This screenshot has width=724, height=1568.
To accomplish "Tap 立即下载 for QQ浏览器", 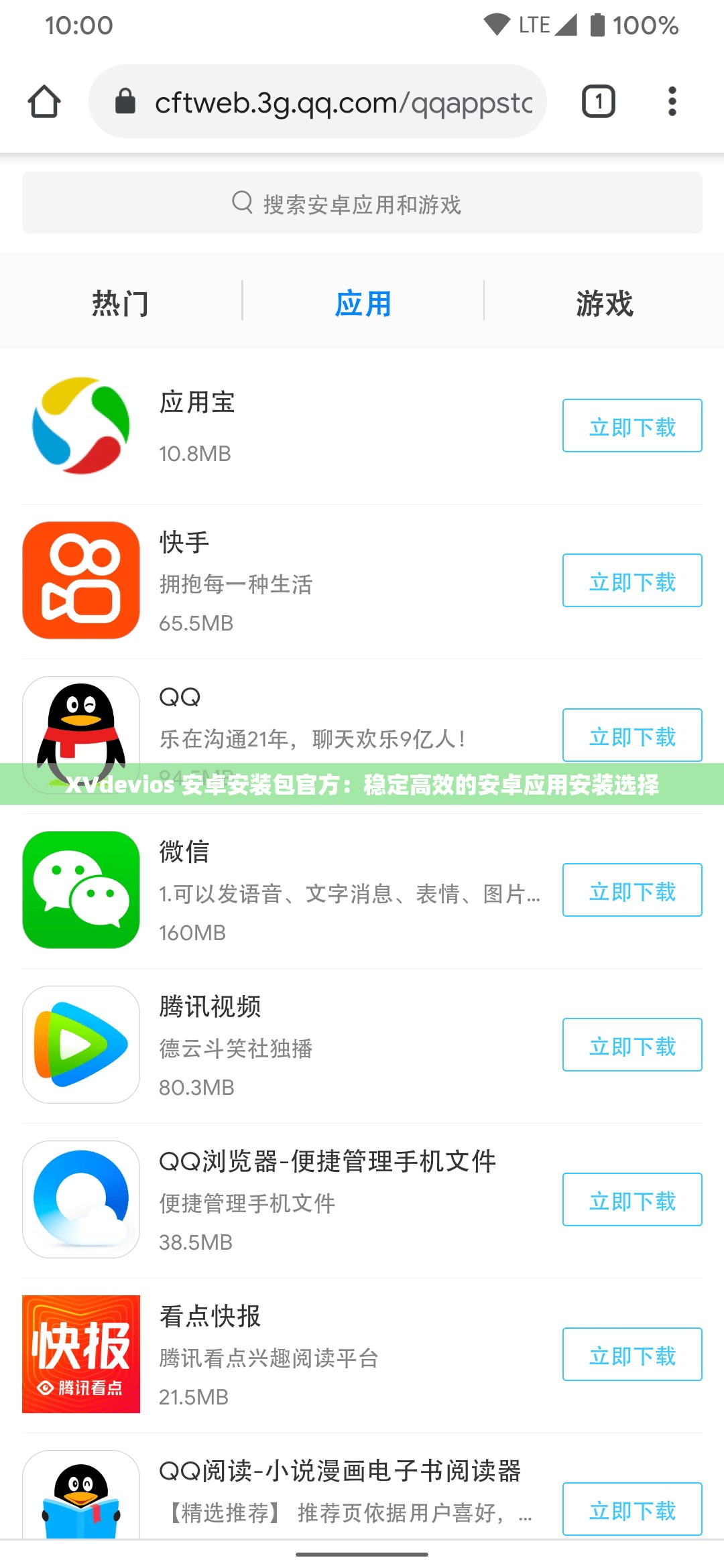I will coord(631,1200).
